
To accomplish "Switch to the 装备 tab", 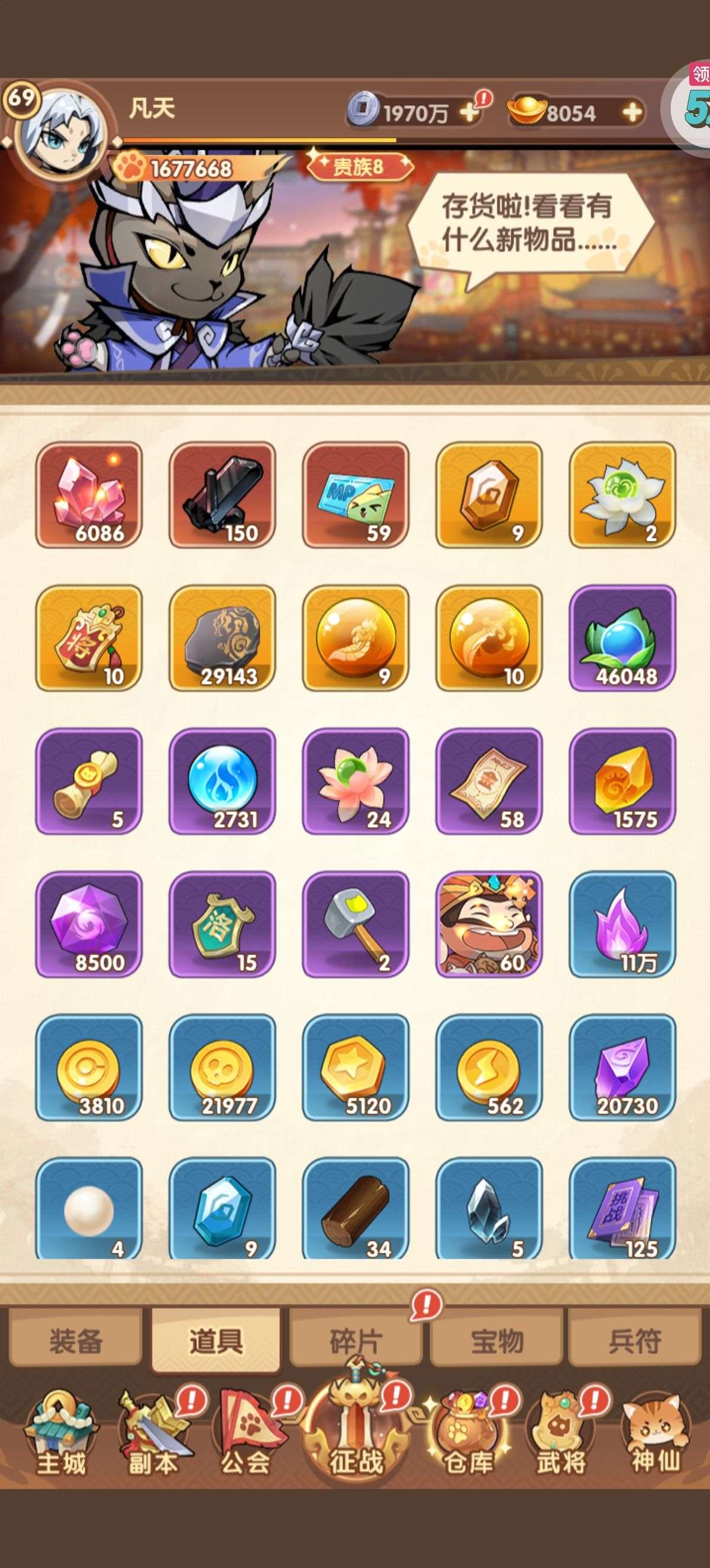I will point(76,1341).
